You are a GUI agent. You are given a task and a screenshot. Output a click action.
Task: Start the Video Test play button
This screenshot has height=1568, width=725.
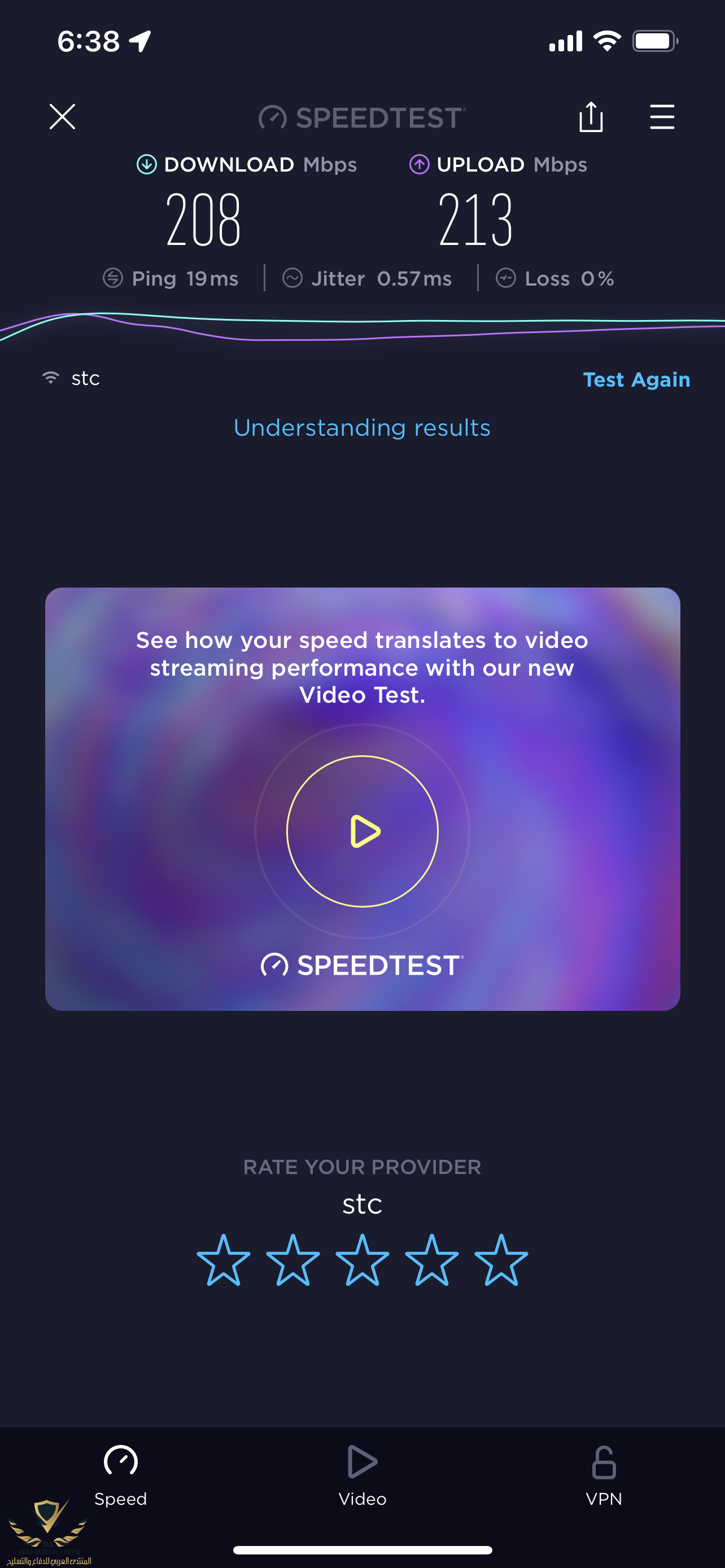pos(363,831)
